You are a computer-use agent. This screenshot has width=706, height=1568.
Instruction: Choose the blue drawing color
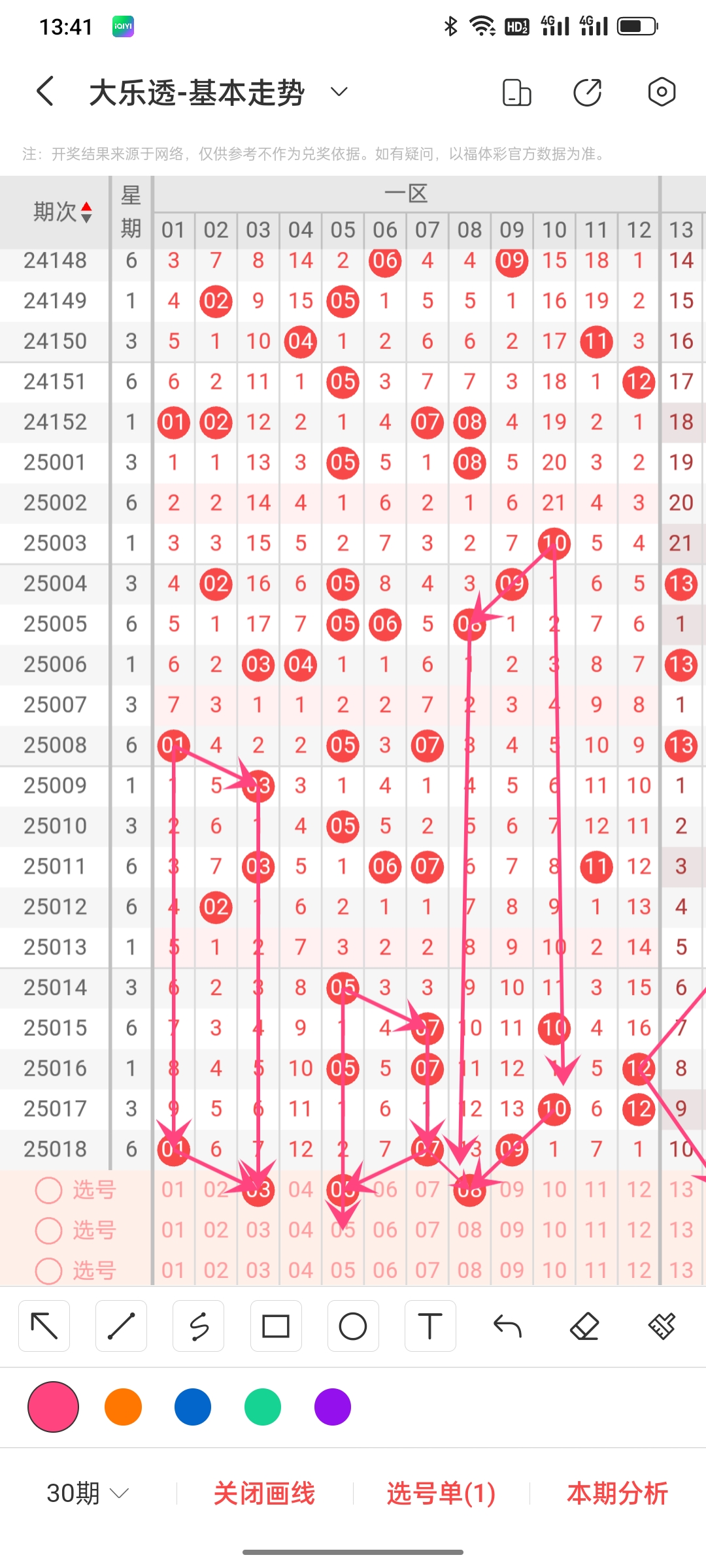pos(193,1407)
